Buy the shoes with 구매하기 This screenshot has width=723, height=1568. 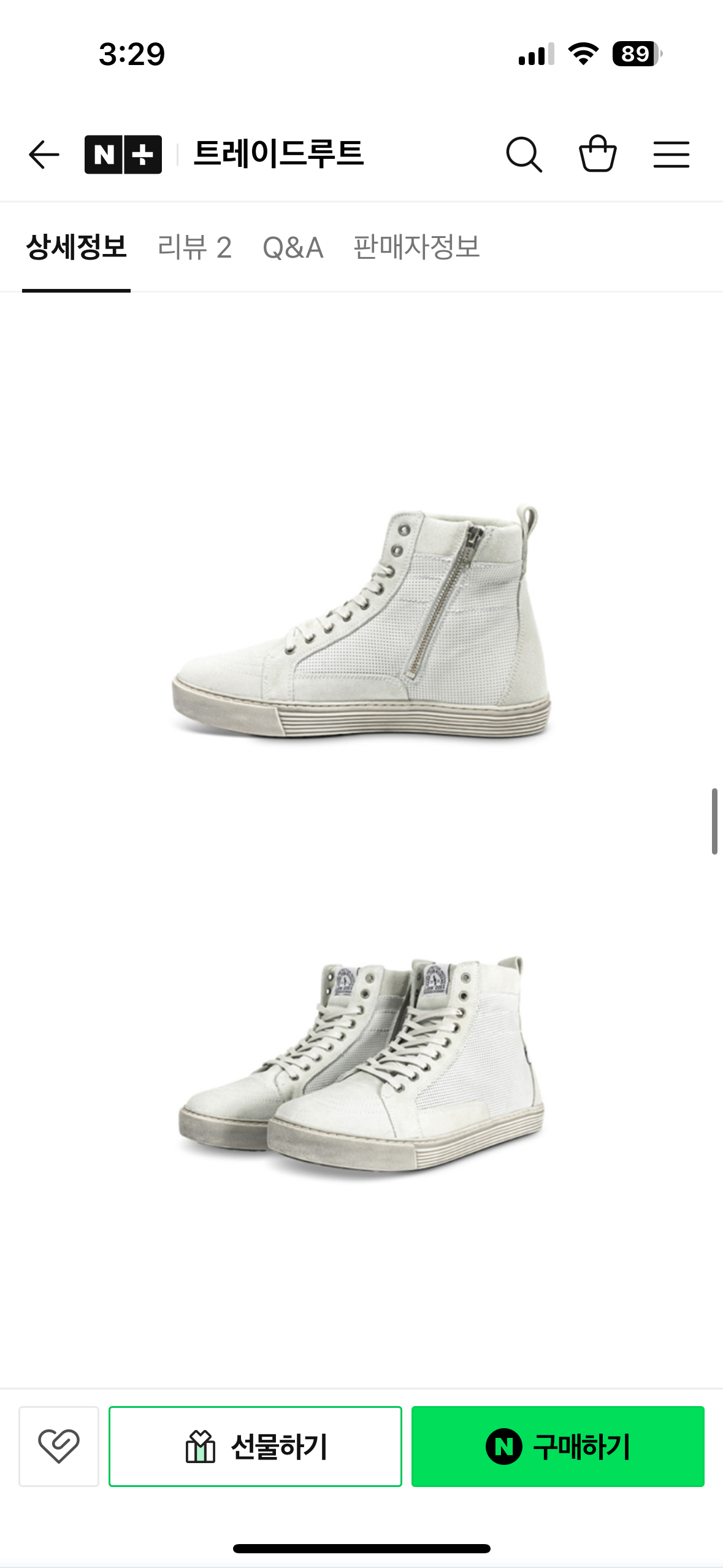(x=557, y=1446)
